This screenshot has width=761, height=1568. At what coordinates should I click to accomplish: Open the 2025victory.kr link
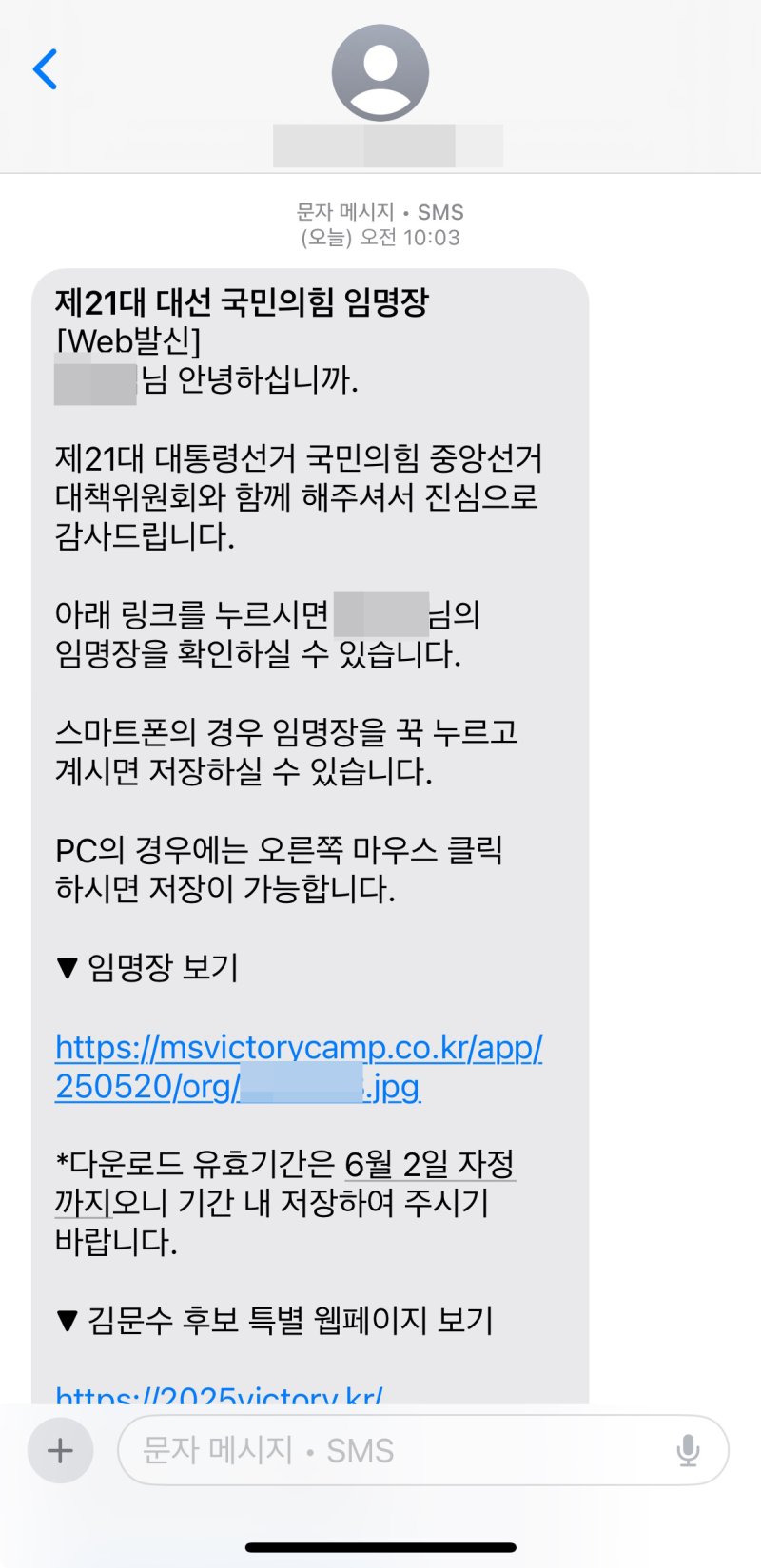click(219, 1395)
